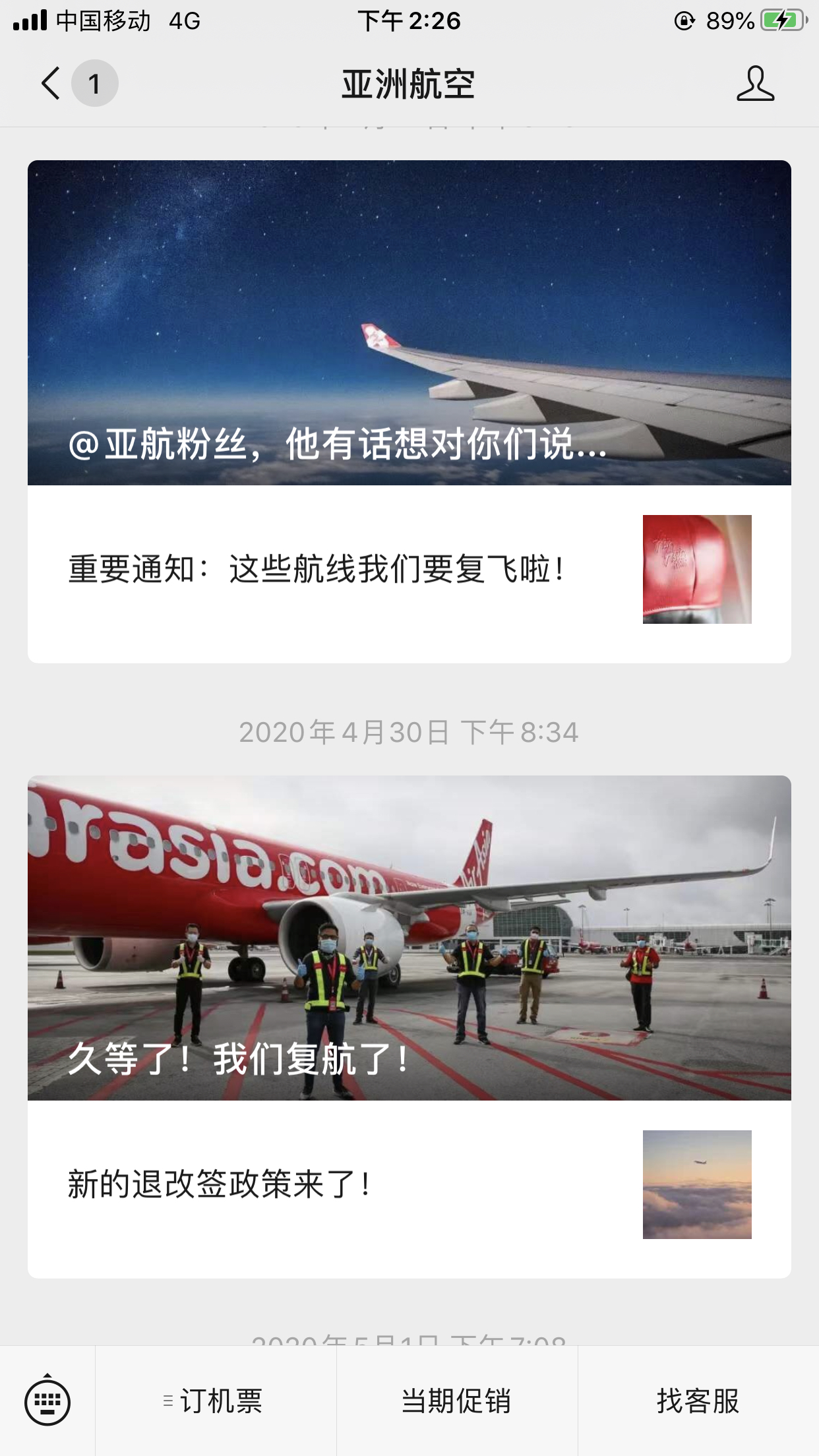Open article "久等了!我们复航了!"

(x=409, y=938)
